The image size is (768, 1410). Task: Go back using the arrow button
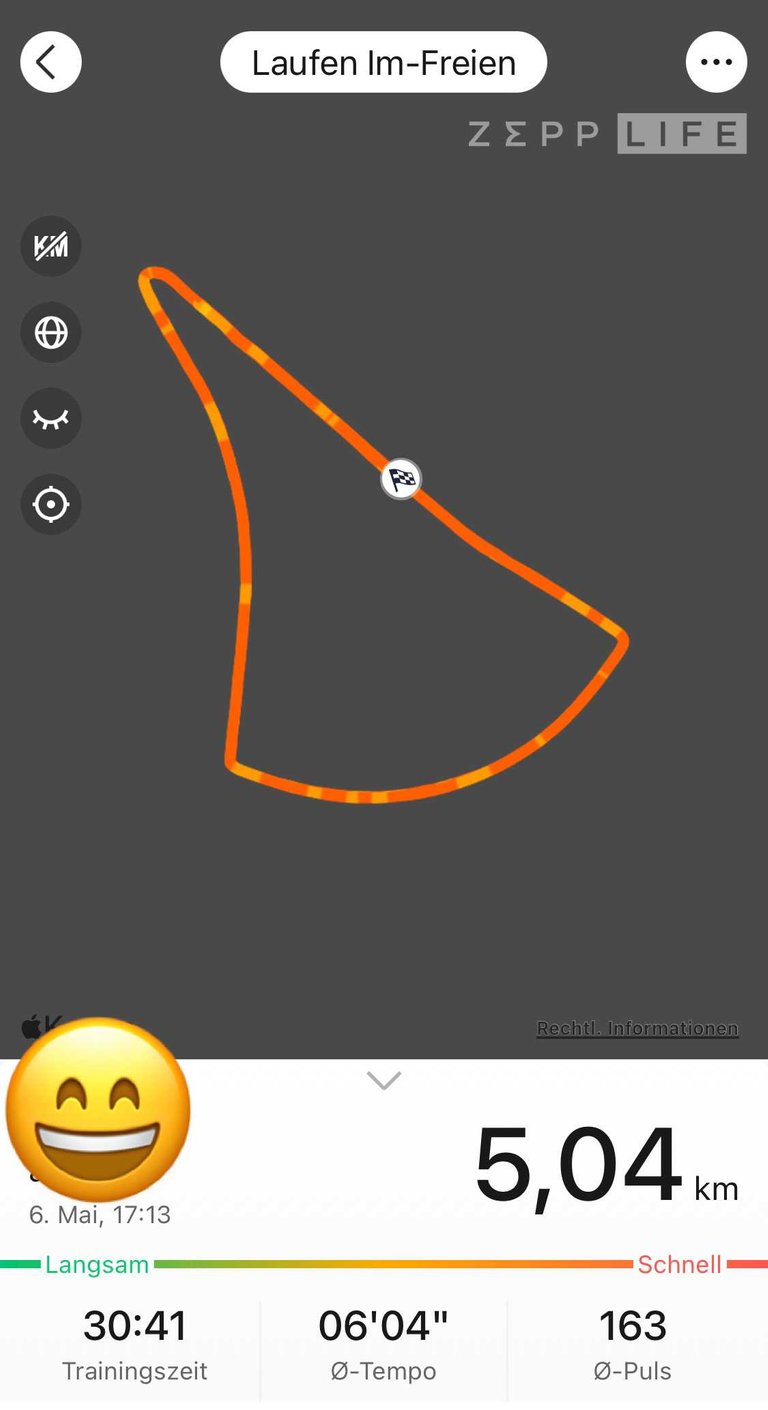tap(51, 62)
